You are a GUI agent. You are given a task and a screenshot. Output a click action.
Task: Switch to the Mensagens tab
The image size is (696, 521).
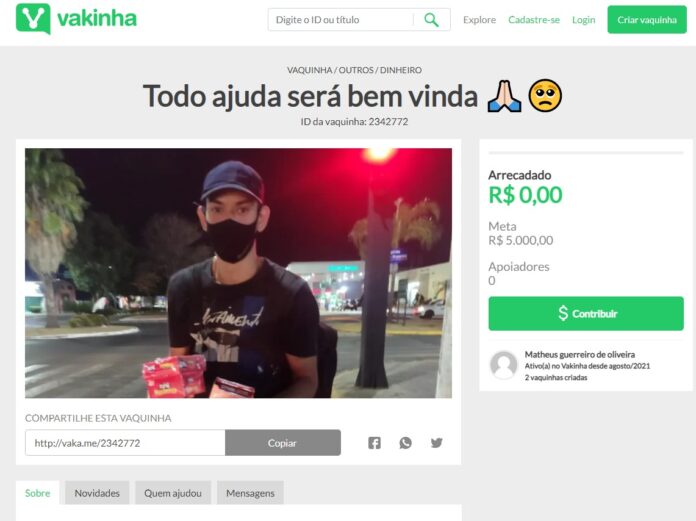pos(250,493)
